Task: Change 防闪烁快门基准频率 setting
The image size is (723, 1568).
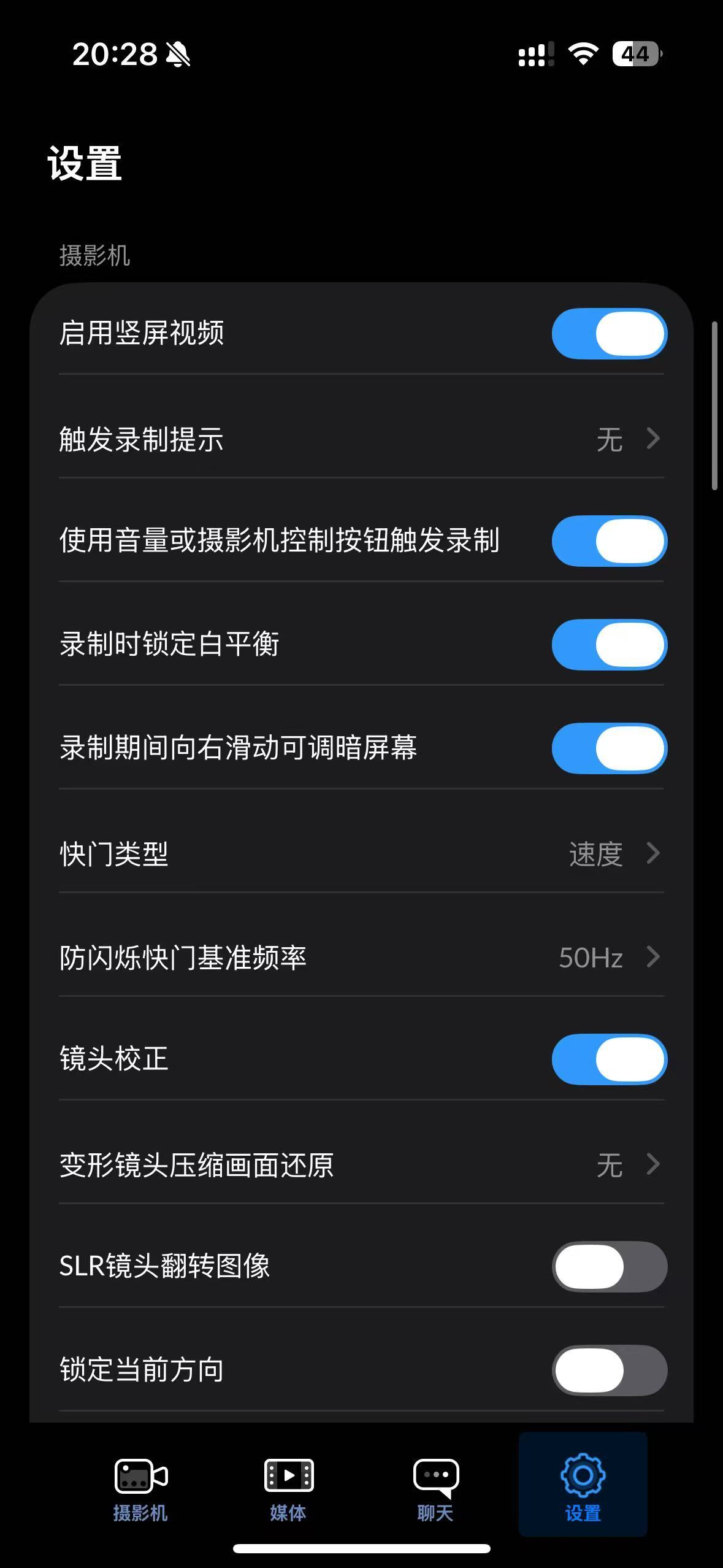Action: [x=361, y=957]
